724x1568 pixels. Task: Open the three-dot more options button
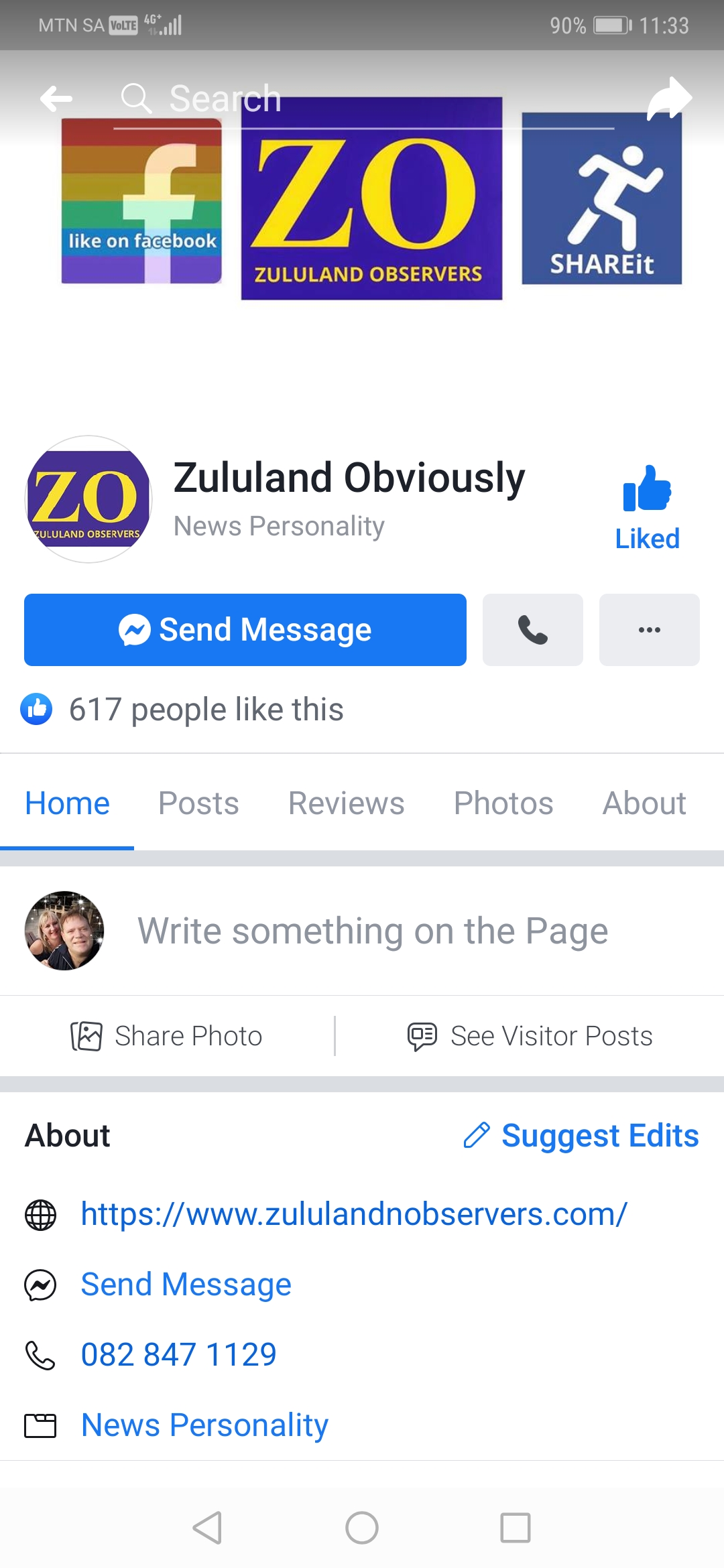click(649, 630)
